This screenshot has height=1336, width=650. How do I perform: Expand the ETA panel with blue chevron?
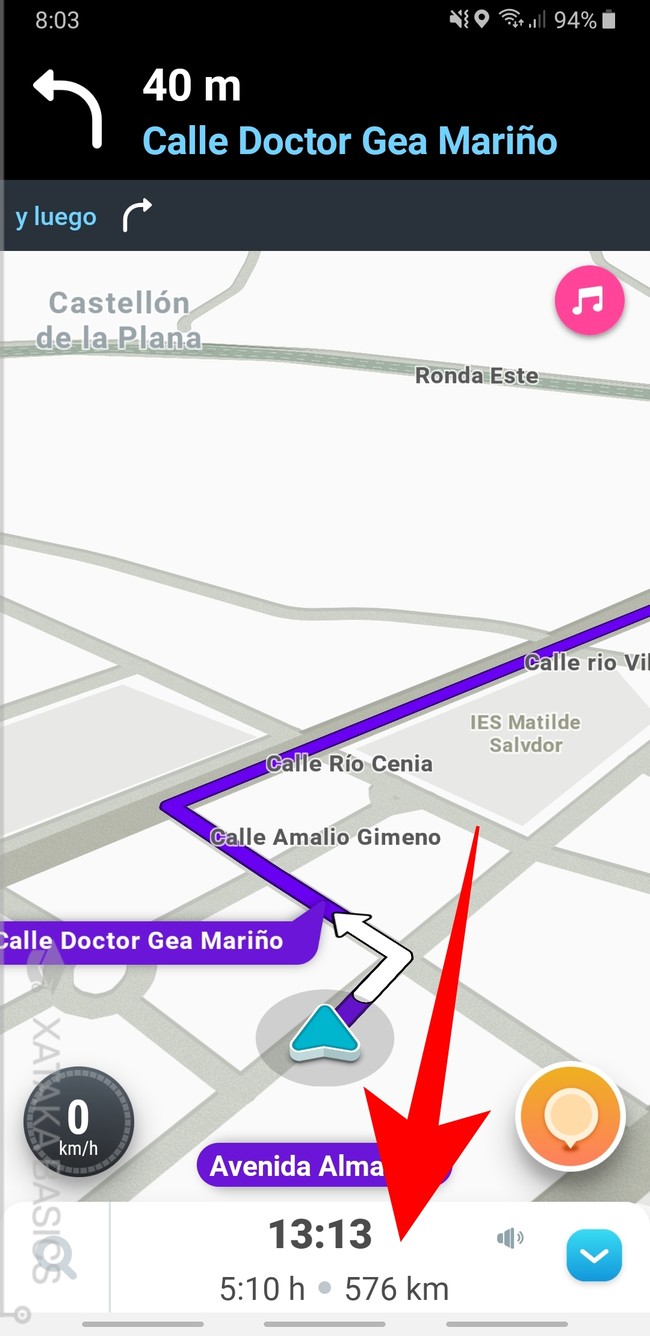594,1255
